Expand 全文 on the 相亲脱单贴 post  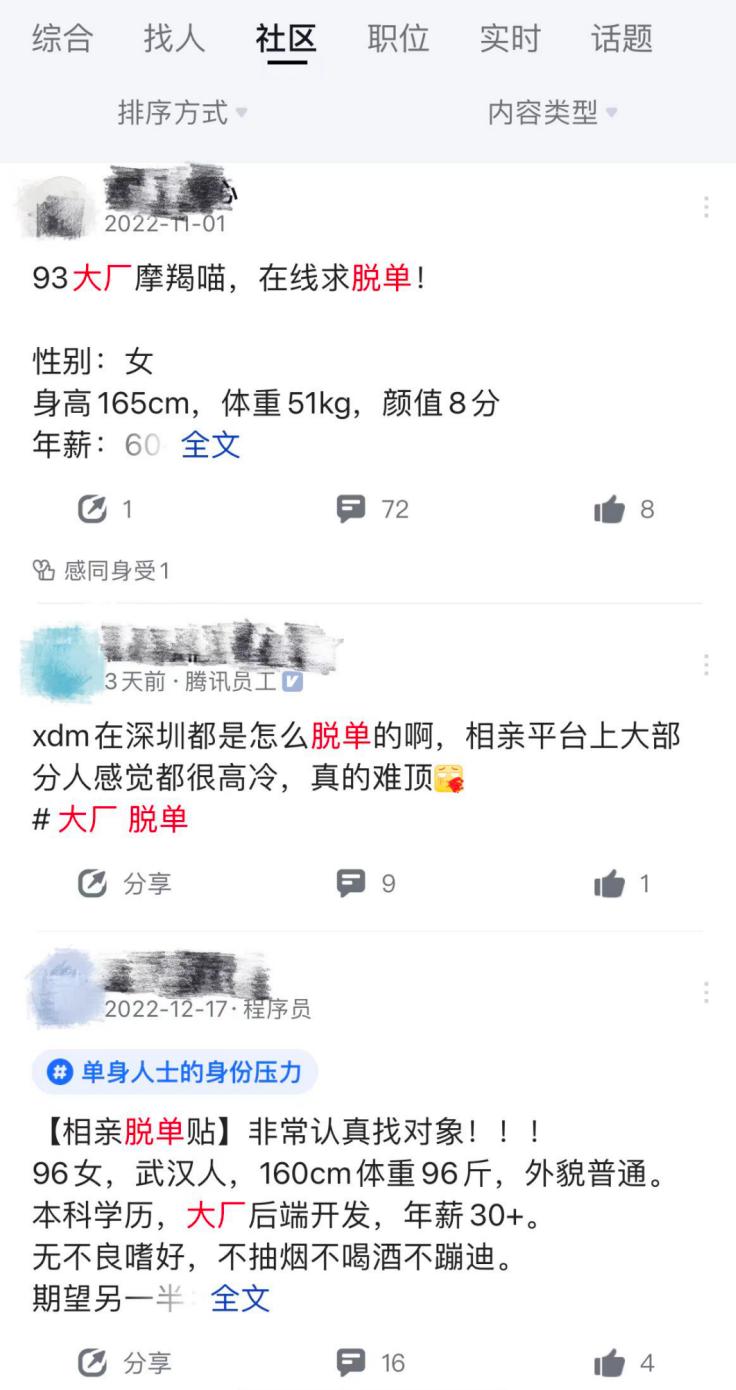(240, 1298)
